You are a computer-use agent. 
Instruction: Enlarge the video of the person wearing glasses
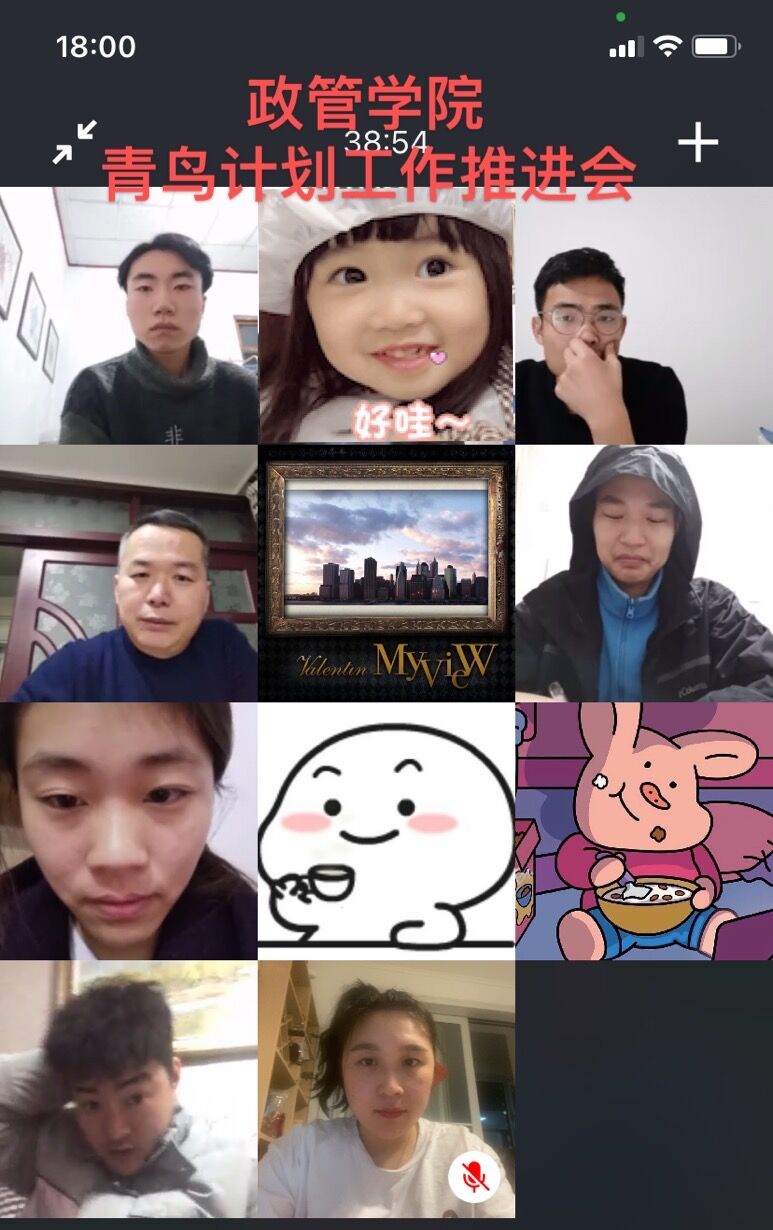644,315
